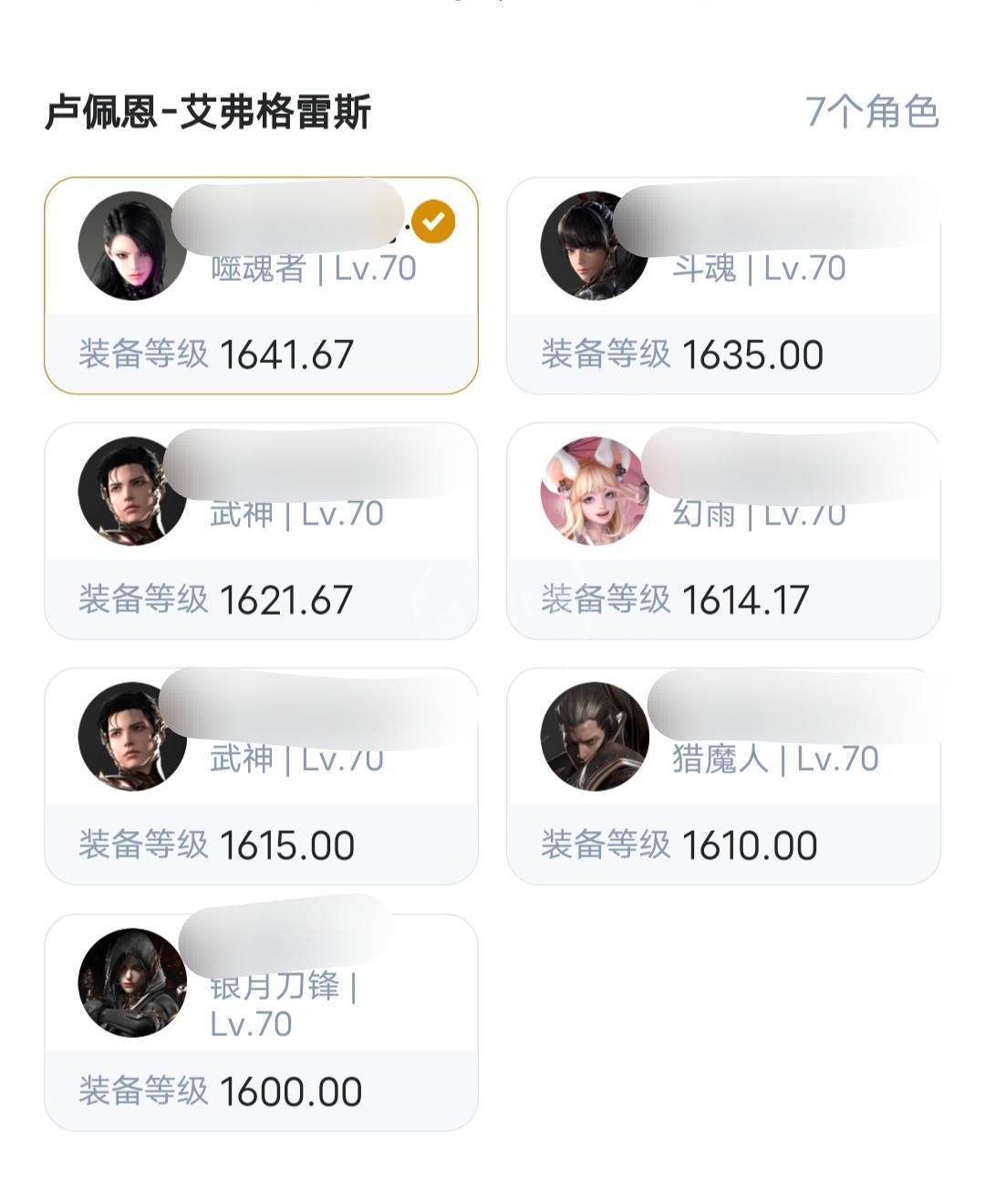
Task: Pick the 武神 character with gear 1621.67
Action: (x=261, y=531)
